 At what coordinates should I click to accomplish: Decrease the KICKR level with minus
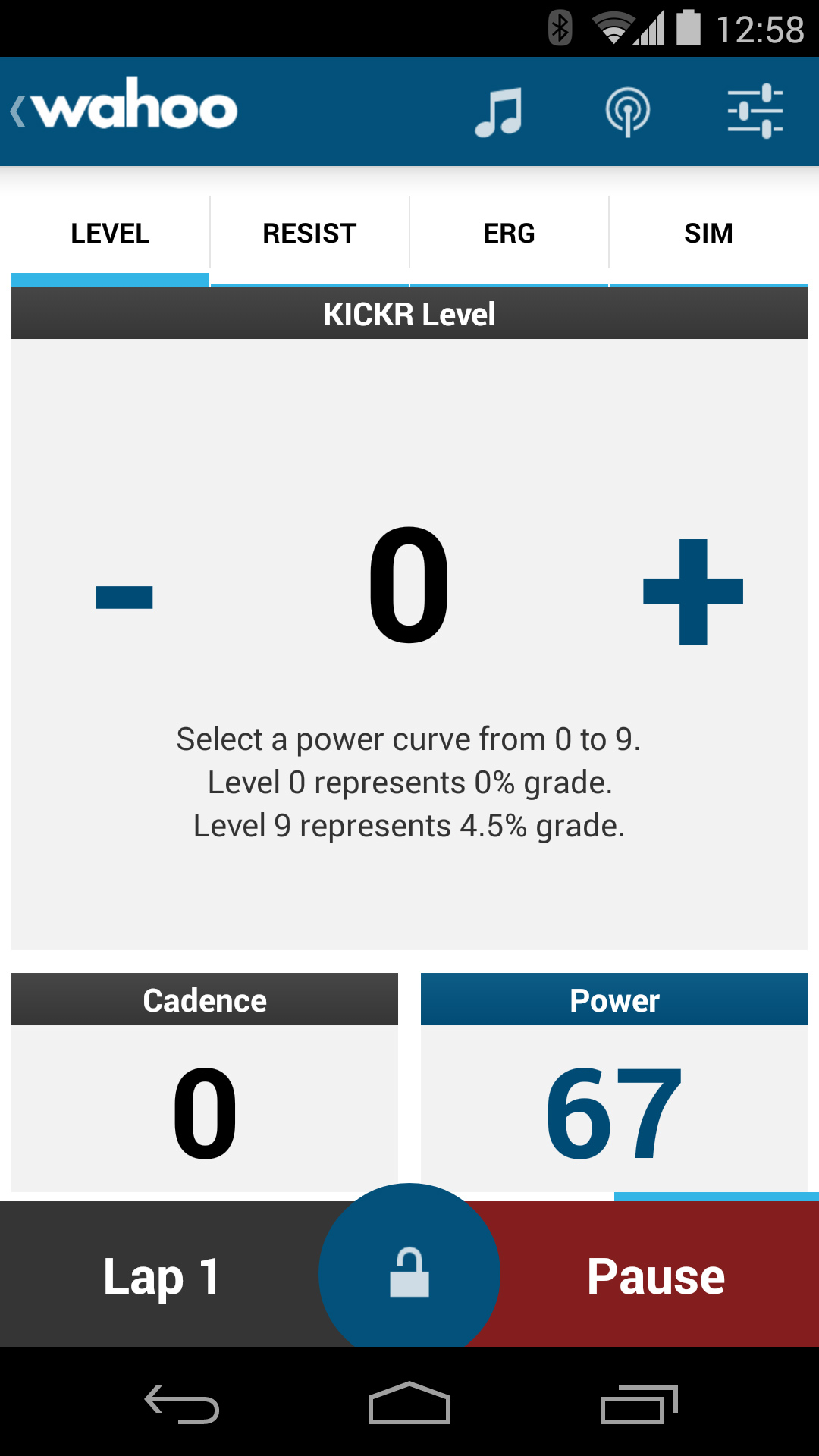click(x=124, y=597)
